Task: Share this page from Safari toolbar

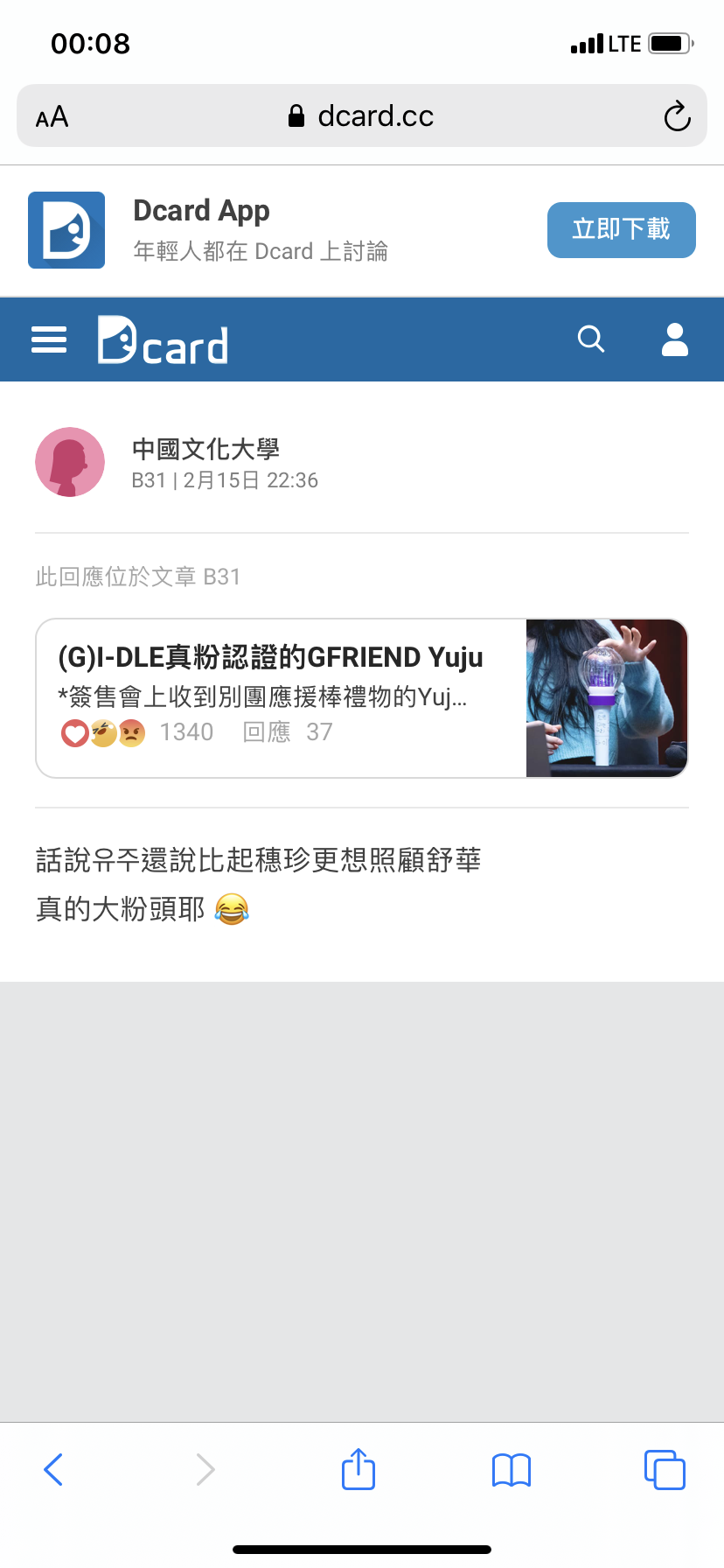Action: pos(359,1467)
